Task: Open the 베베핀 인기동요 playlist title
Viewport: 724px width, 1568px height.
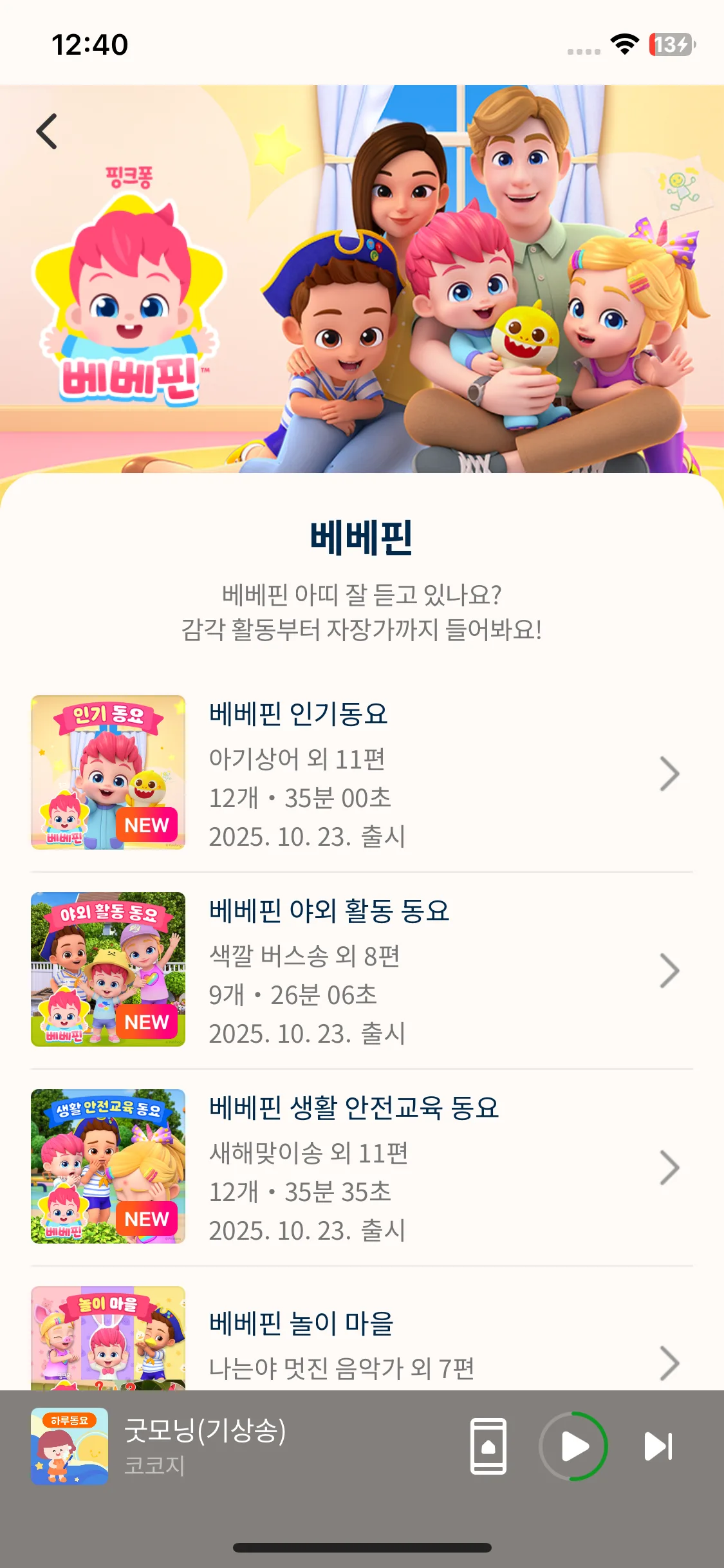Action: 300,716
